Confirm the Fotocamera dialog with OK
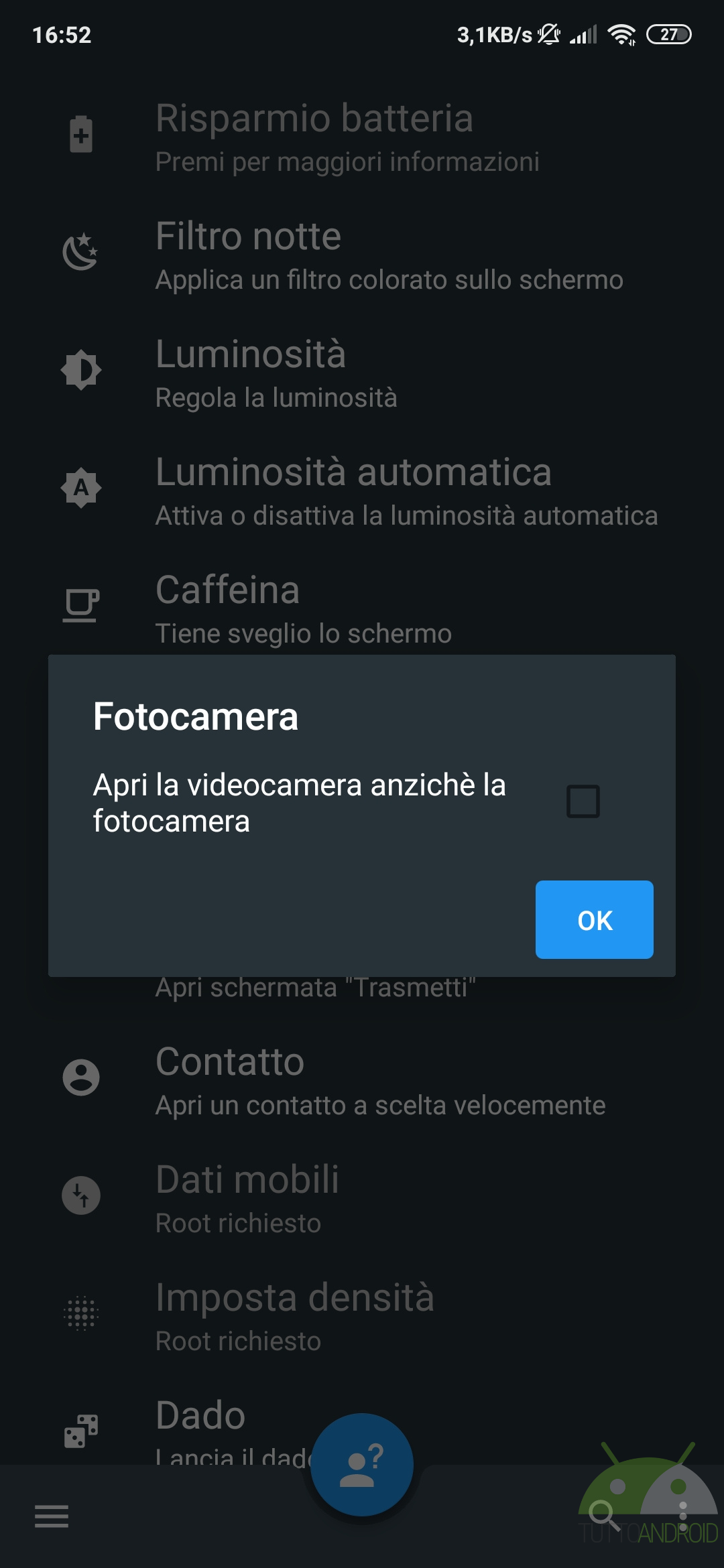 pyautogui.click(x=595, y=919)
